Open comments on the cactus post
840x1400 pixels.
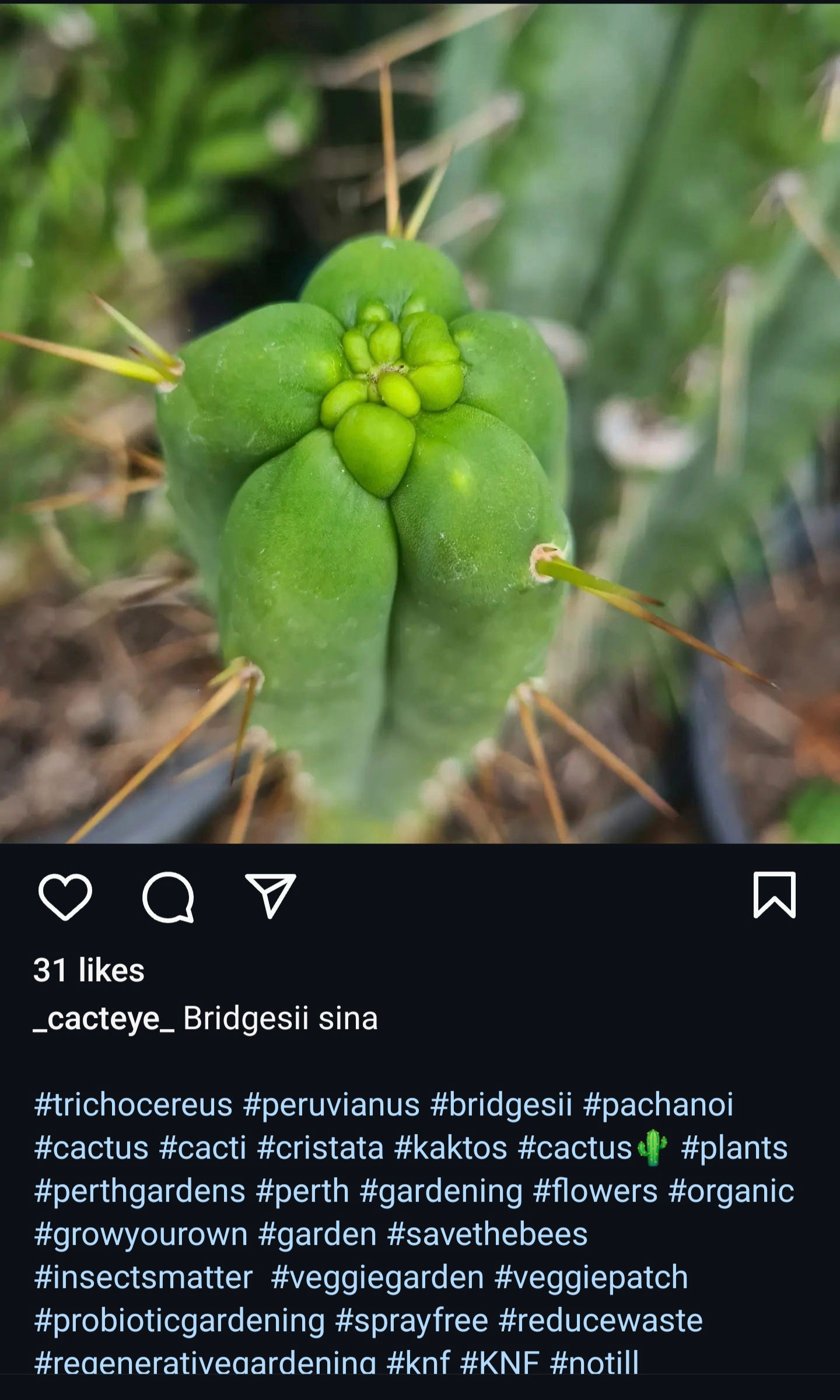pyautogui.click(x=168, y=897)
